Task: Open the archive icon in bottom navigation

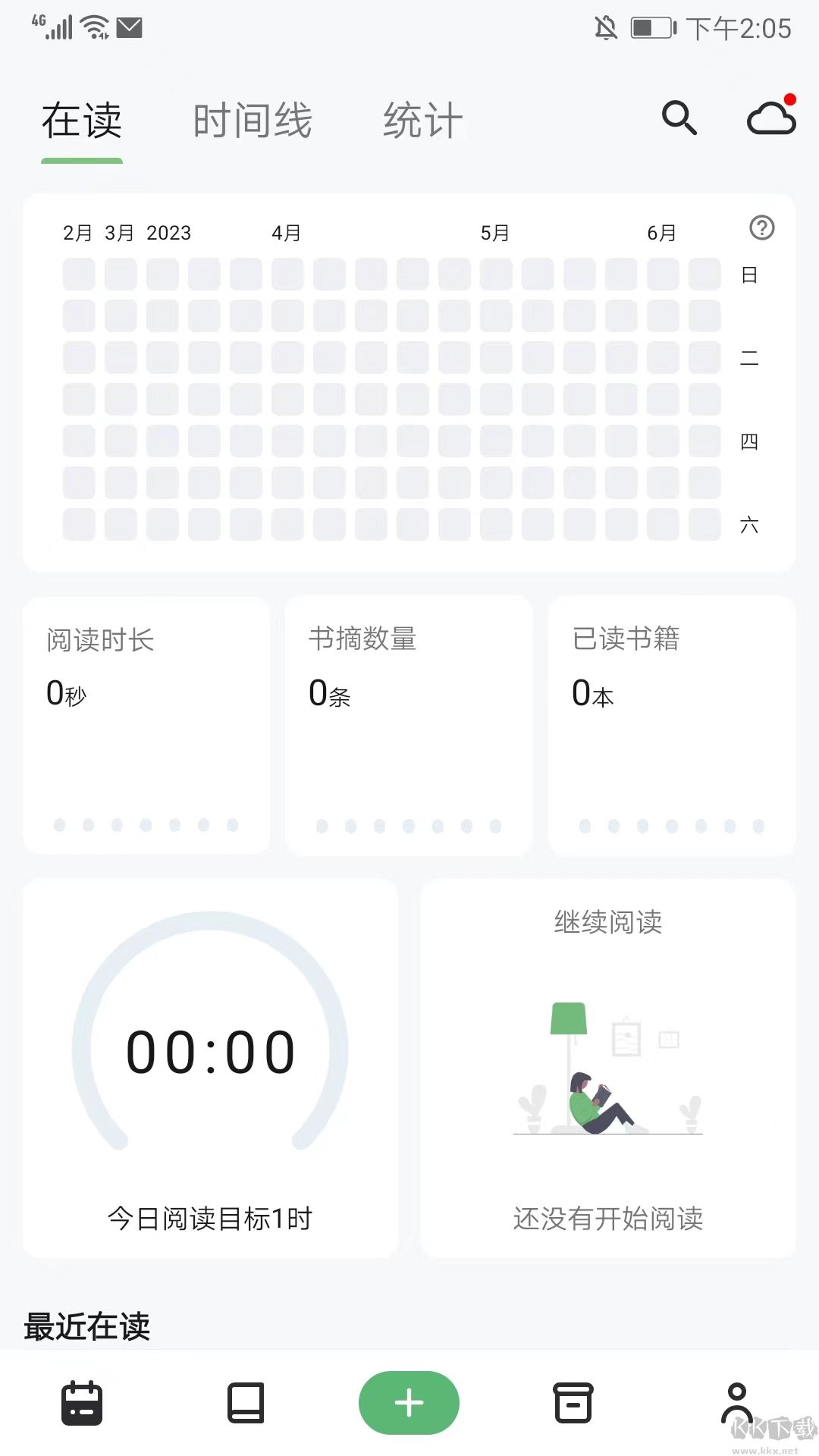Action: click(x=573, y=1403)
